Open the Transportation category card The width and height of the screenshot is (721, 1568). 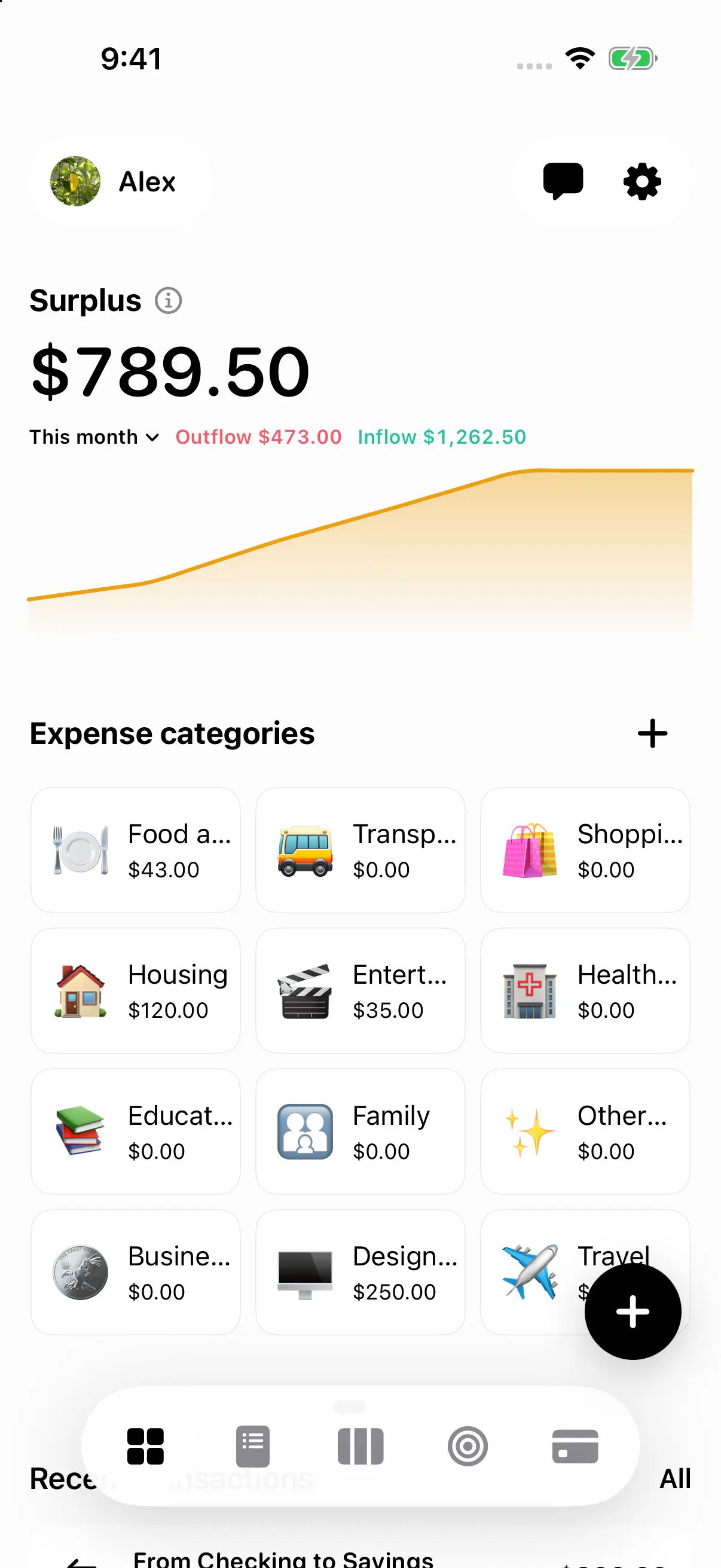pyautogui.click(x=360, y=850)
